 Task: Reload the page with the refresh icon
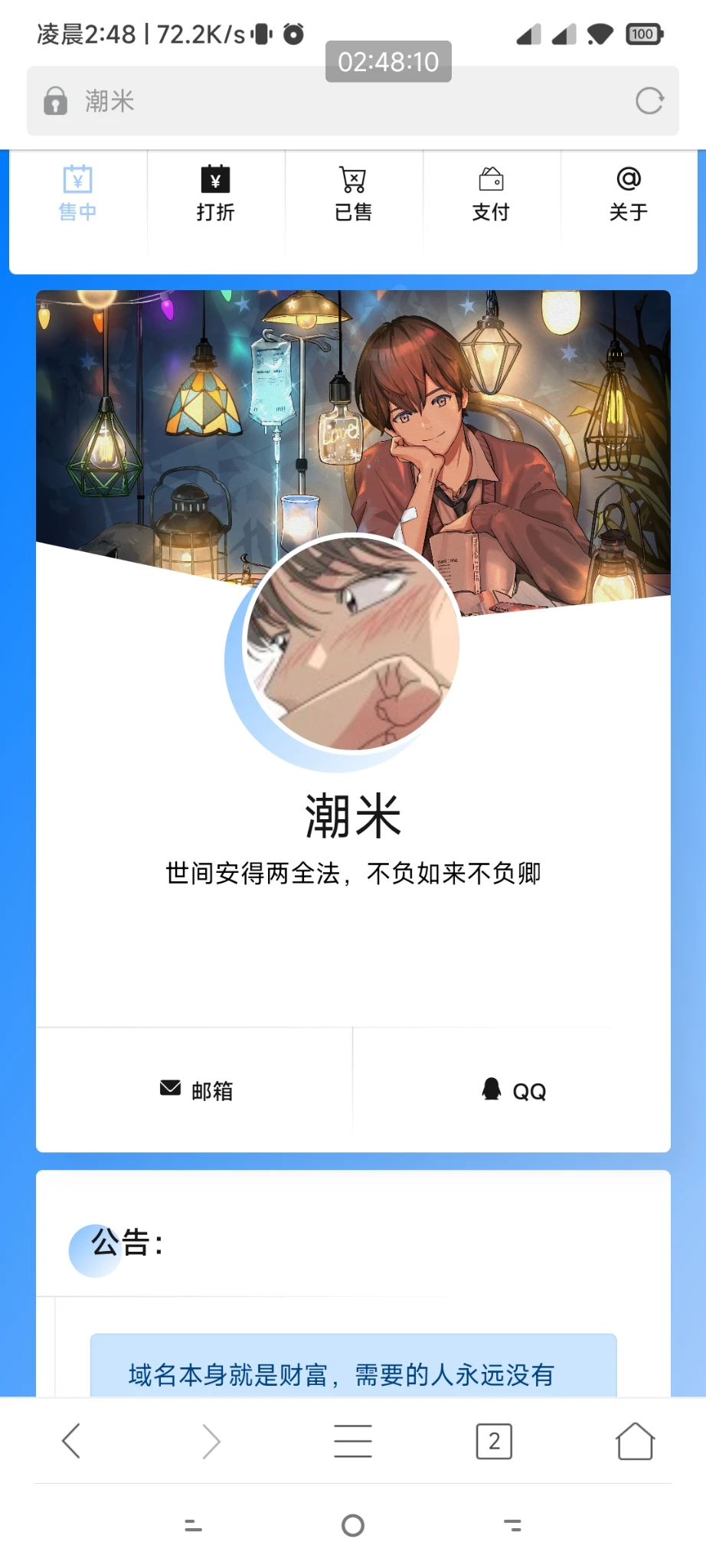[649, 101]
